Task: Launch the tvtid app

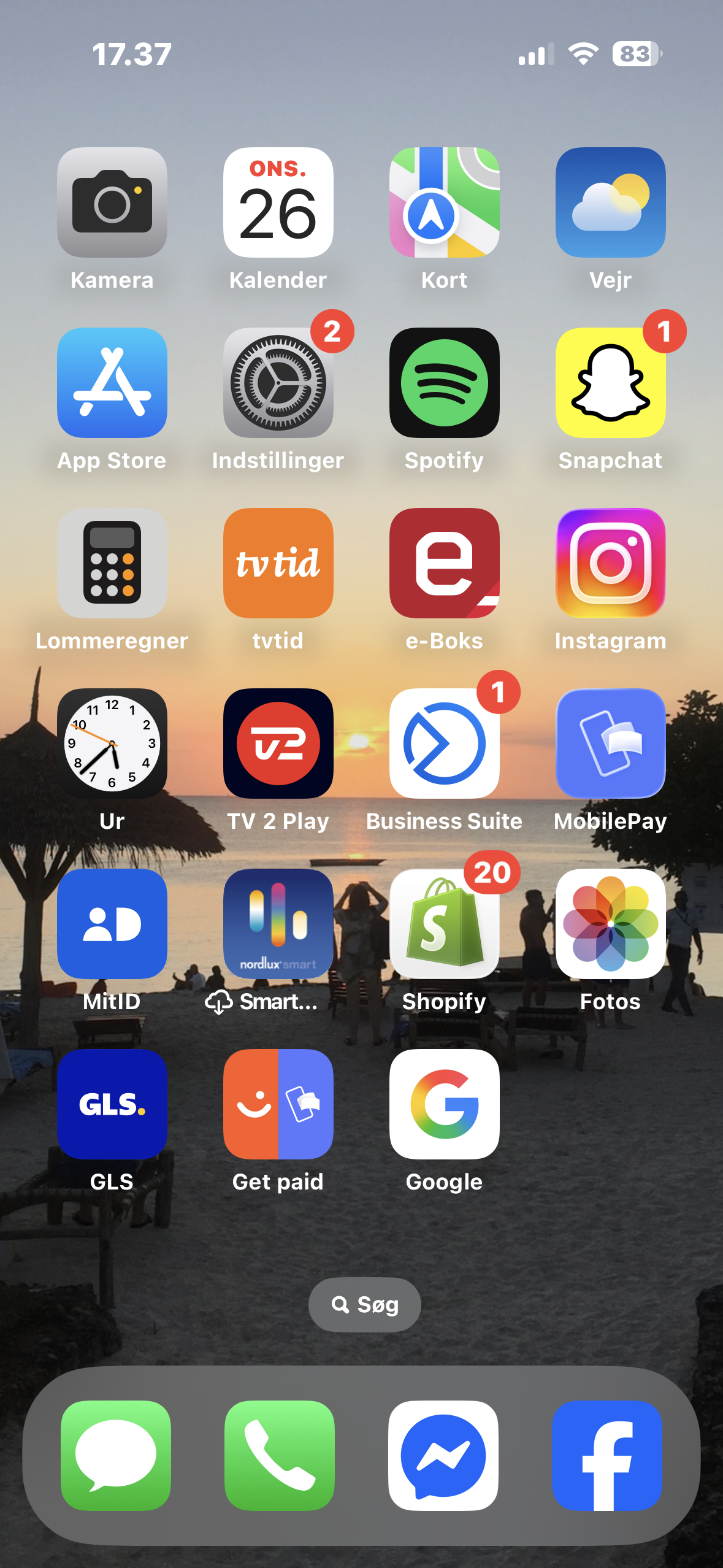Action: (278, 563)
